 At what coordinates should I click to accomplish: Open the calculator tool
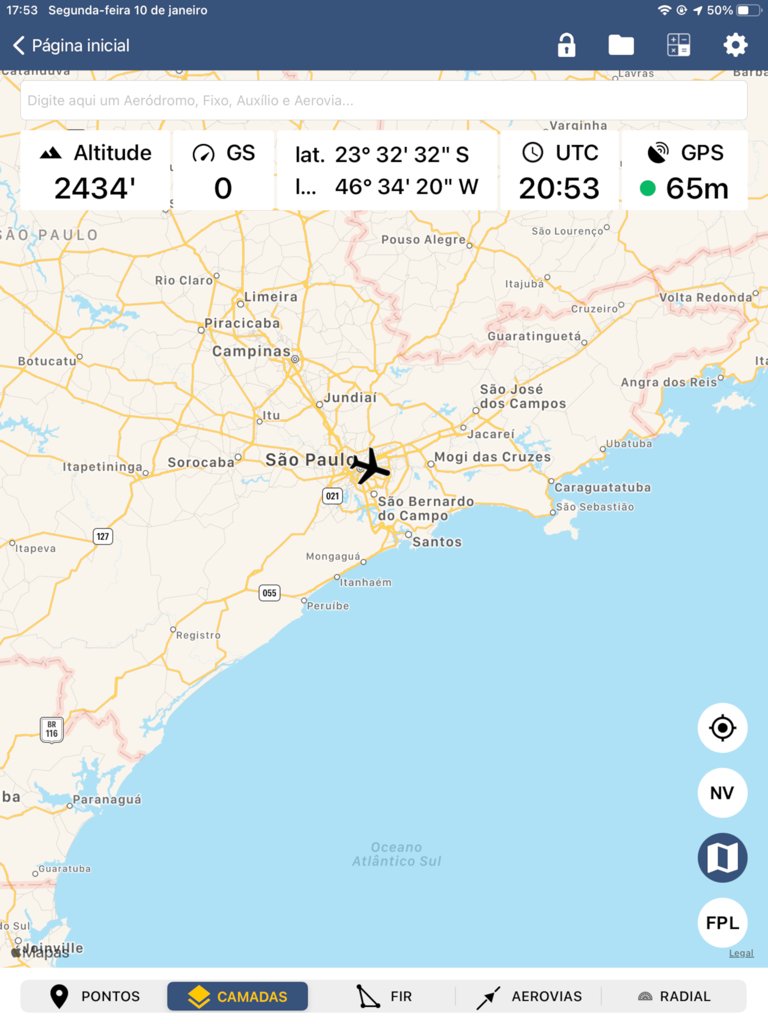coord(678,45)
